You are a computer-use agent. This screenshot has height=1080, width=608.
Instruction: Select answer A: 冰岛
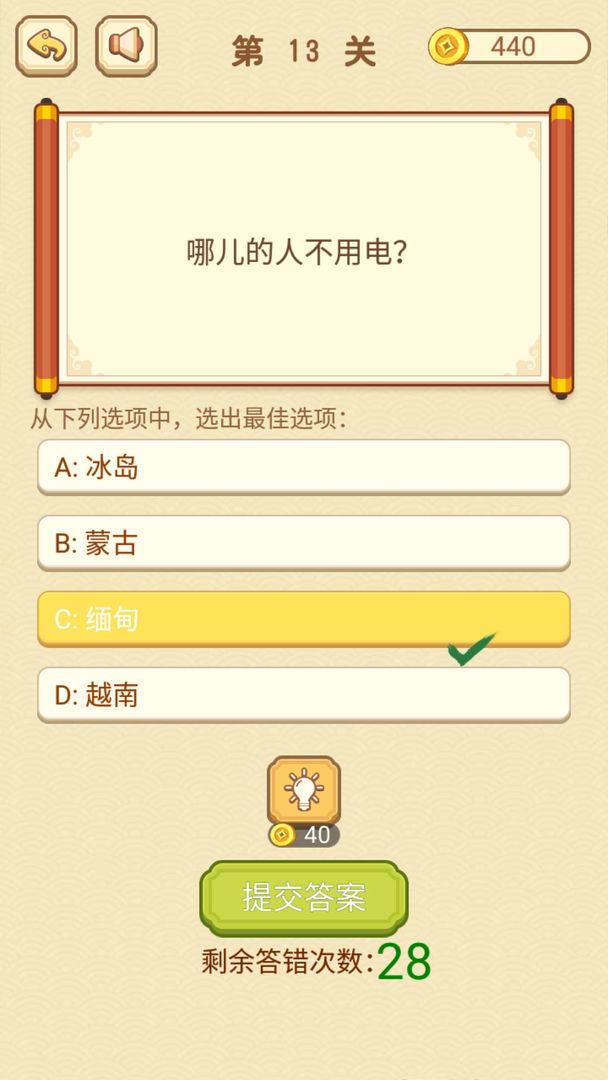[303, 467]
